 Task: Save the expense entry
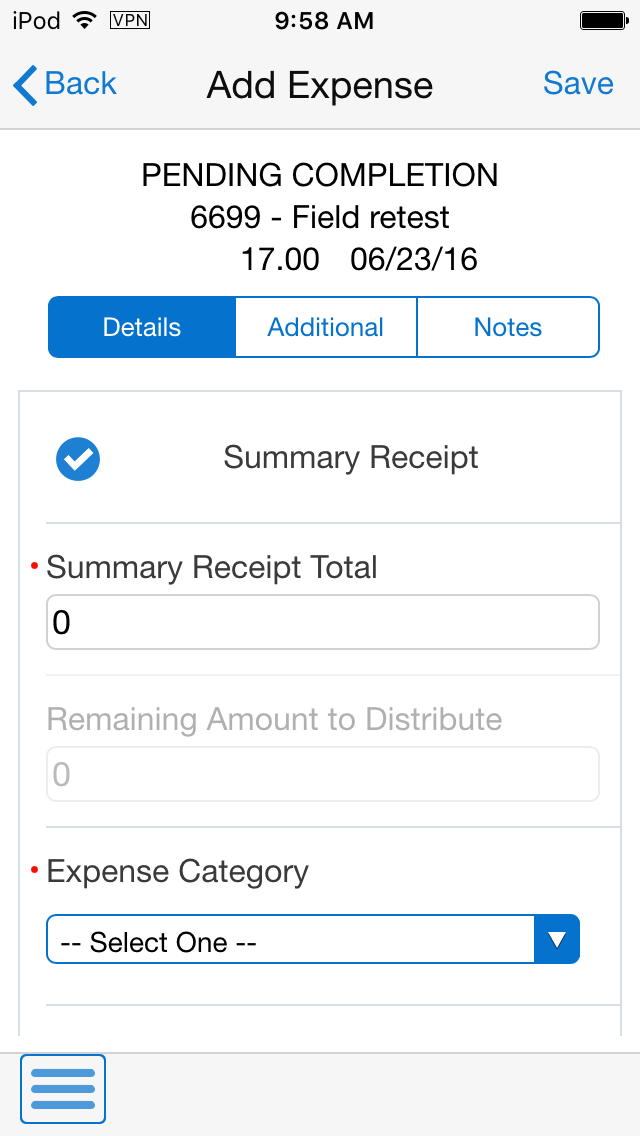(577, 84)
